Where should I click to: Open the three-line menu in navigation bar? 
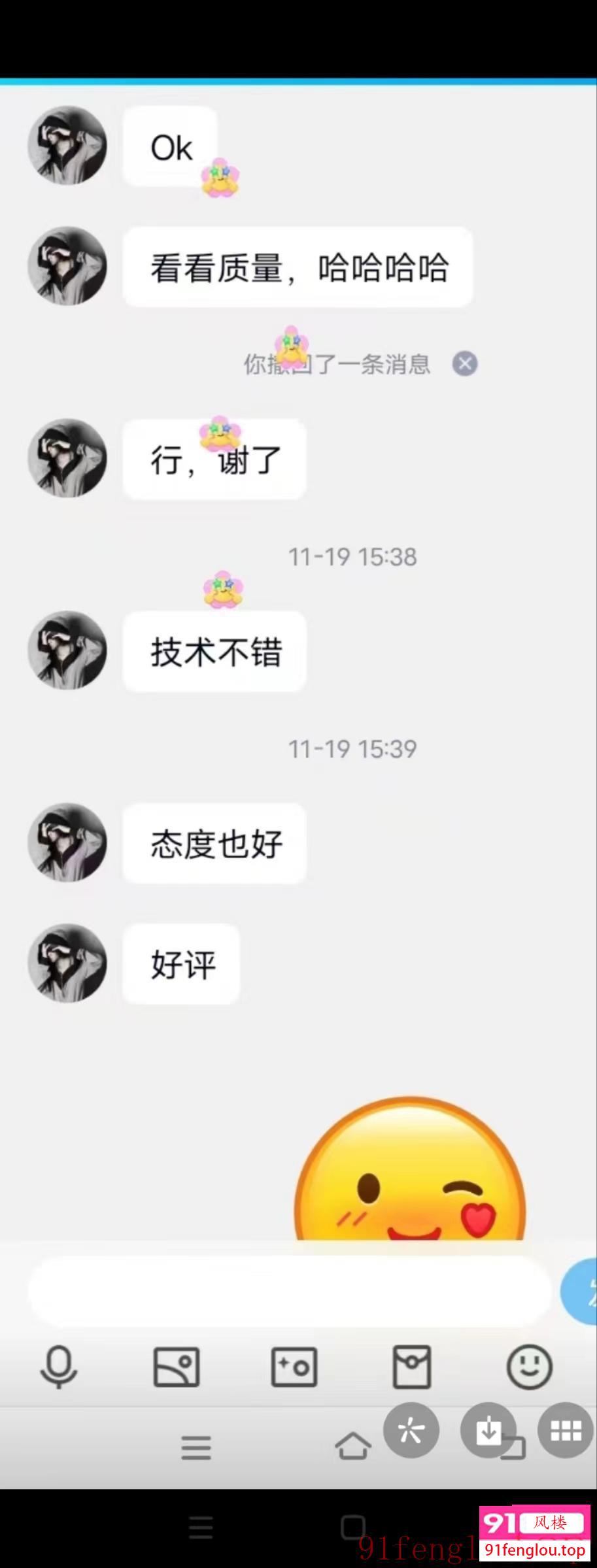coord(196,1448)
